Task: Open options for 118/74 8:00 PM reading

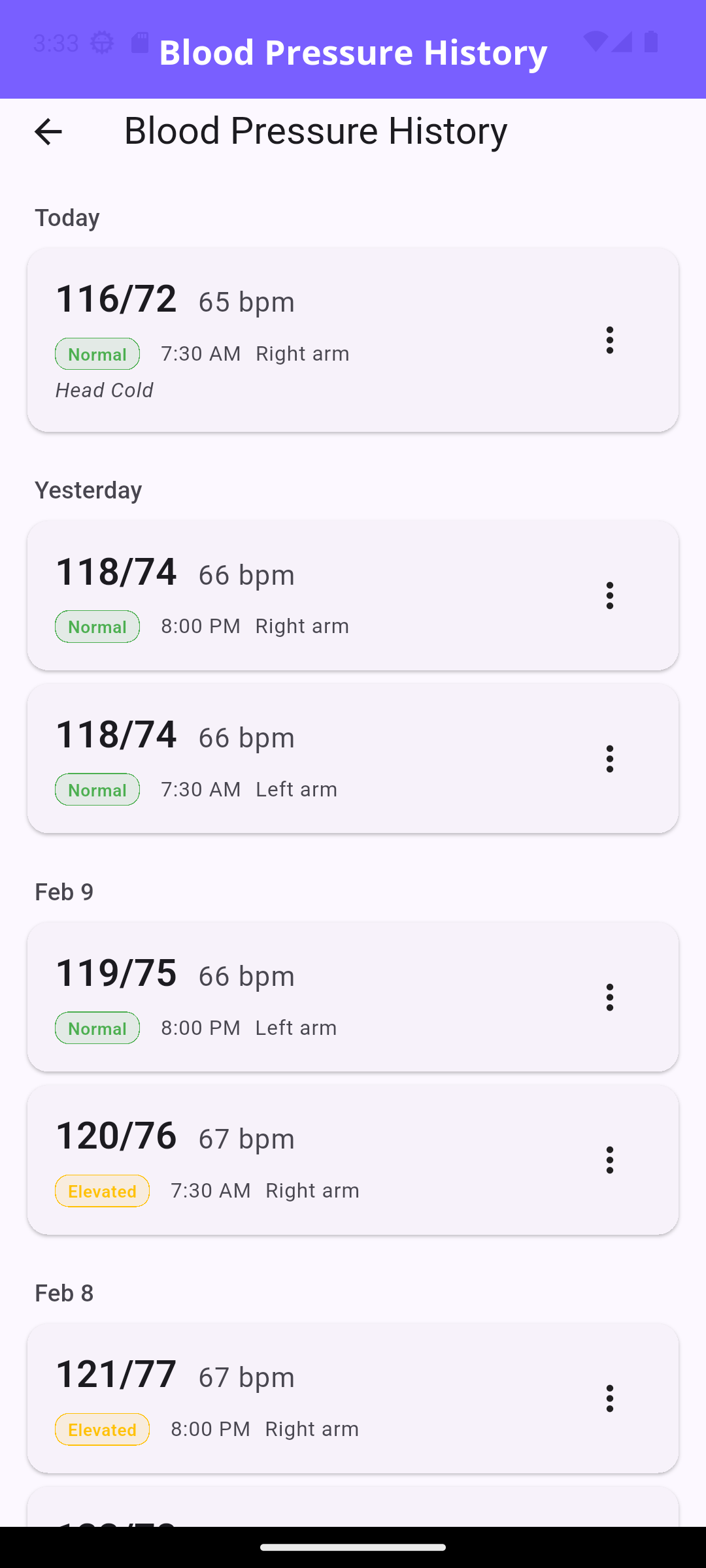Action: click(609, 596)
